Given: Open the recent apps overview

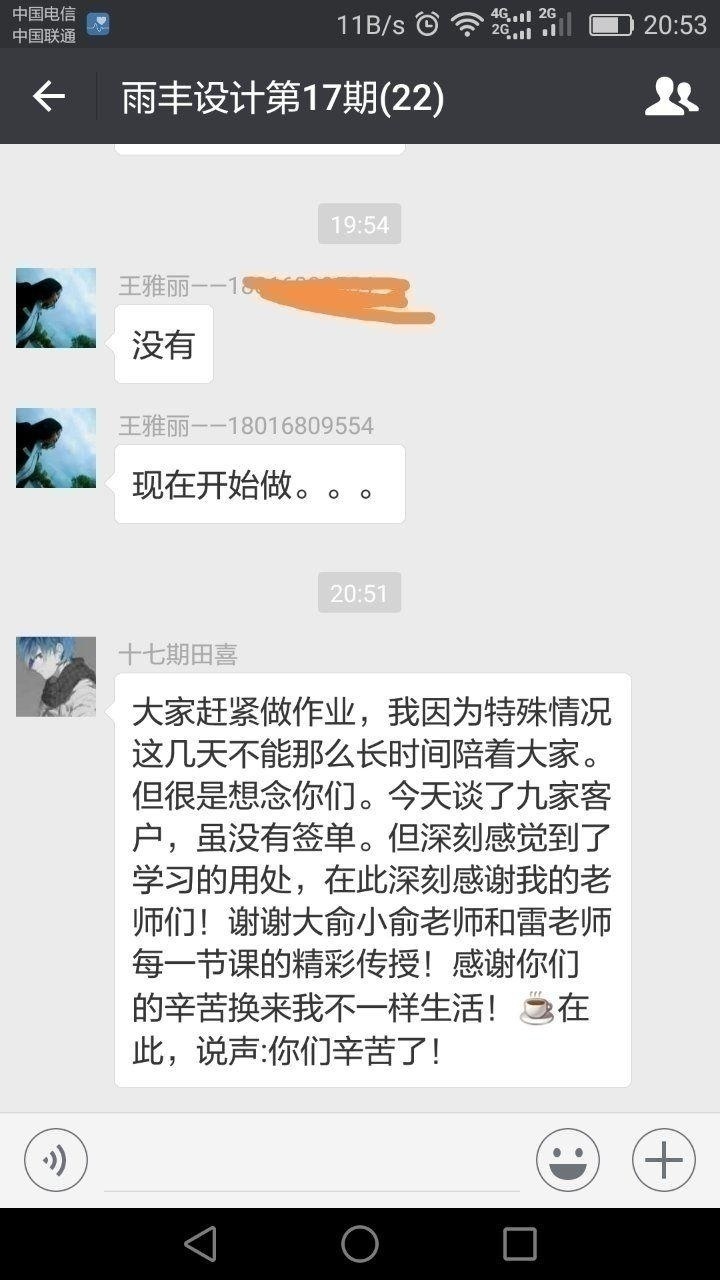Looking at the screenshot, I should click(x=519, y=1244).
